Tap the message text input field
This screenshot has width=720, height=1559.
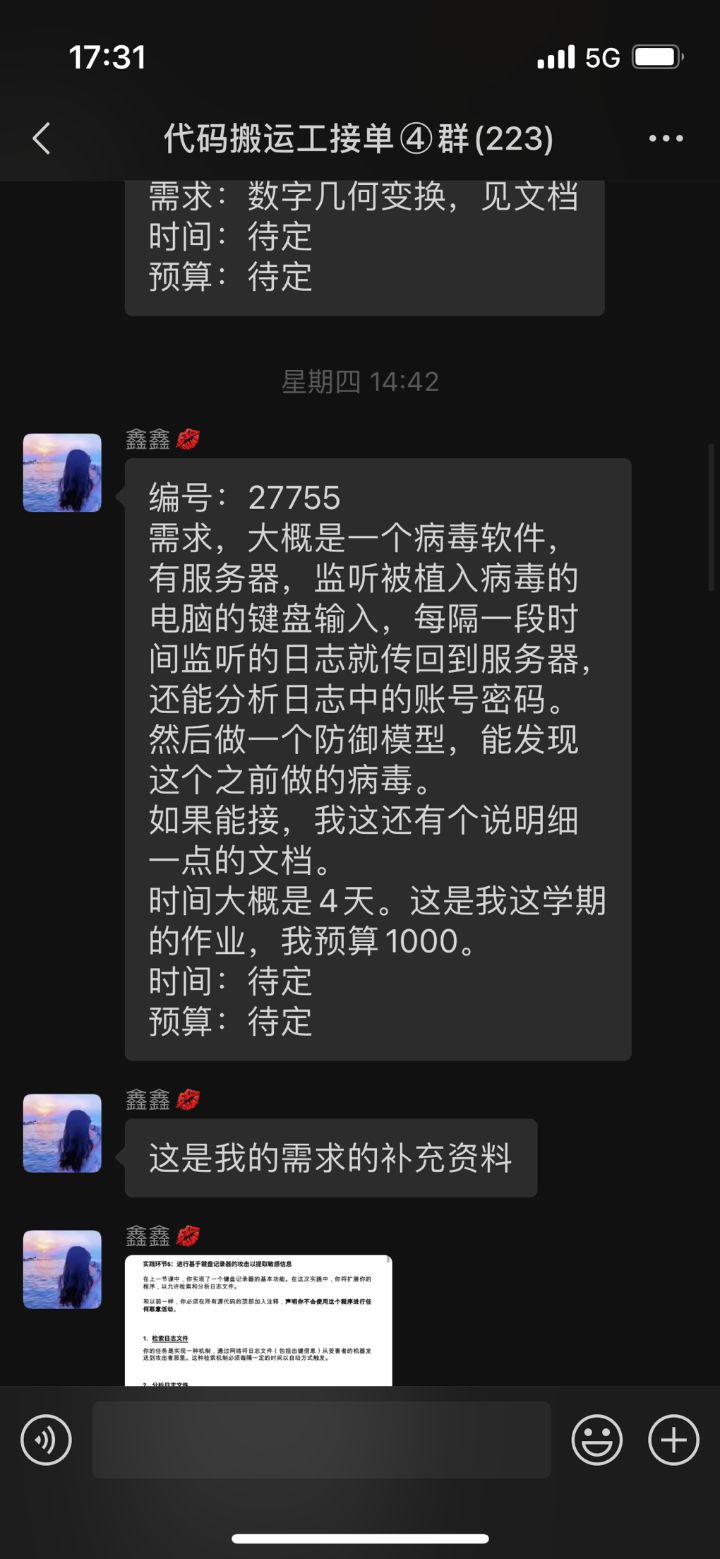321,1440
